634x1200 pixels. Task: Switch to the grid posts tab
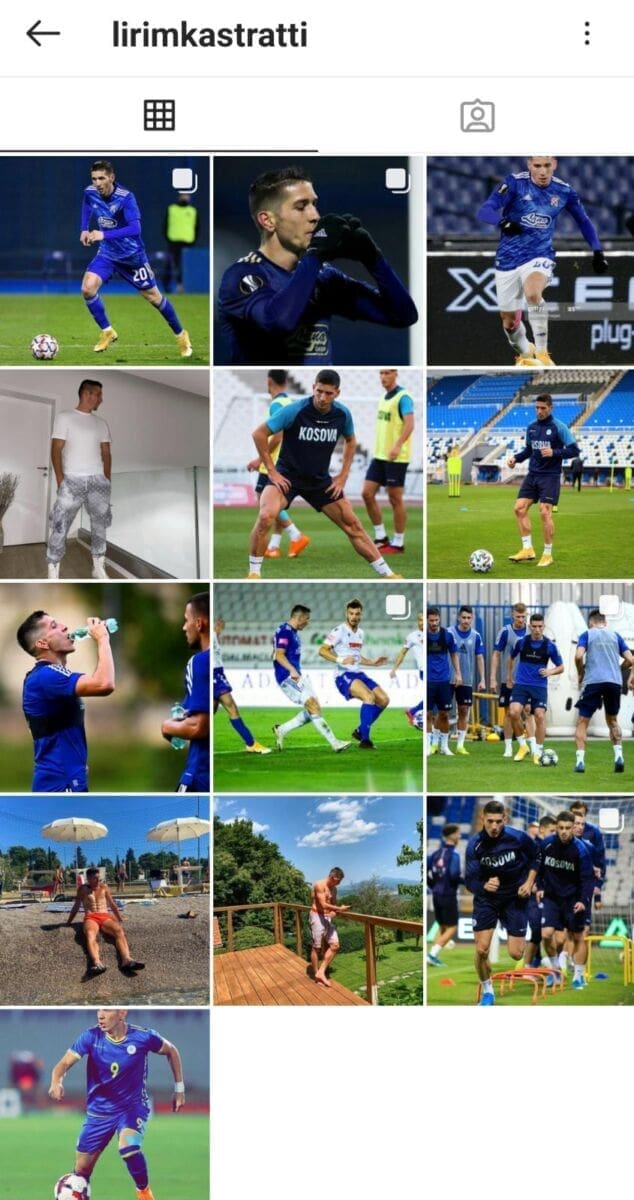point(159,116)
